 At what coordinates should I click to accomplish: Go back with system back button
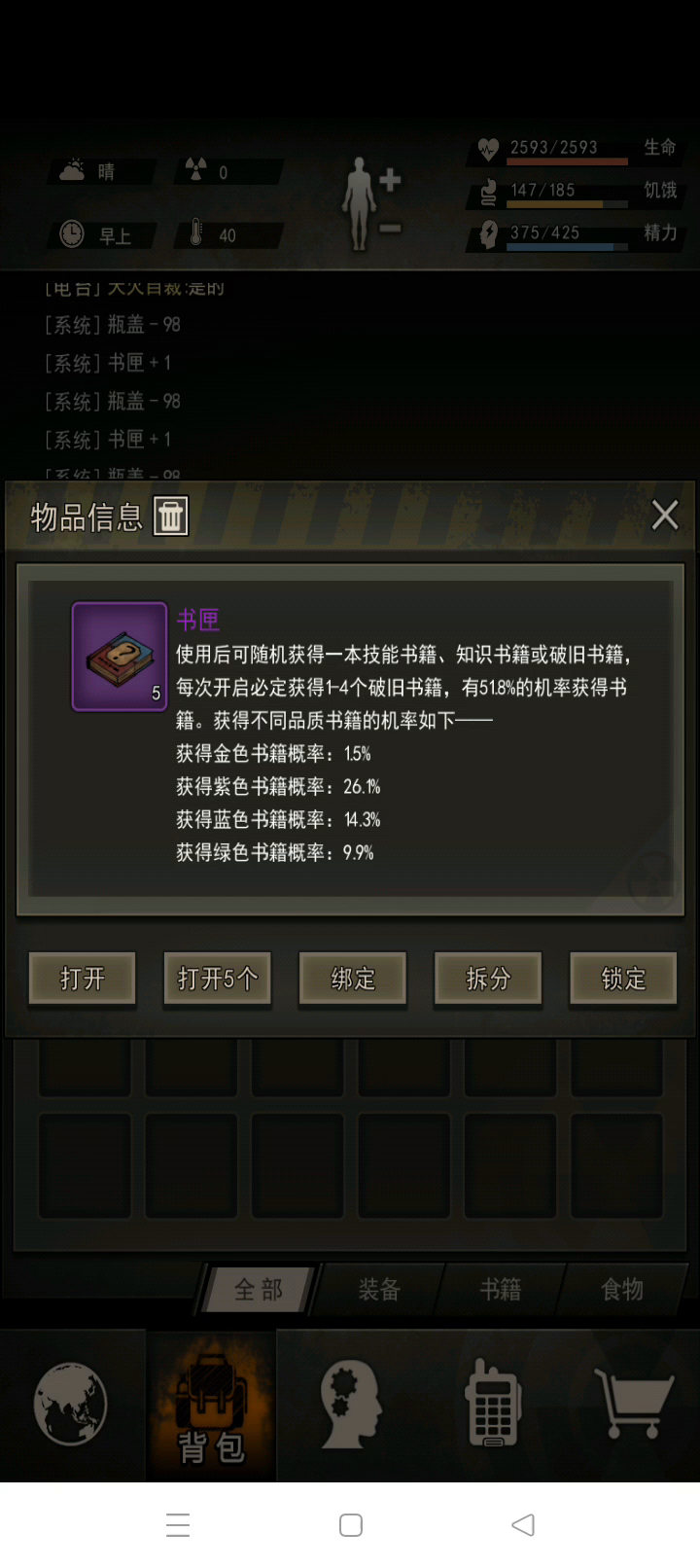pyautogui.click(x=523, y=1524)
